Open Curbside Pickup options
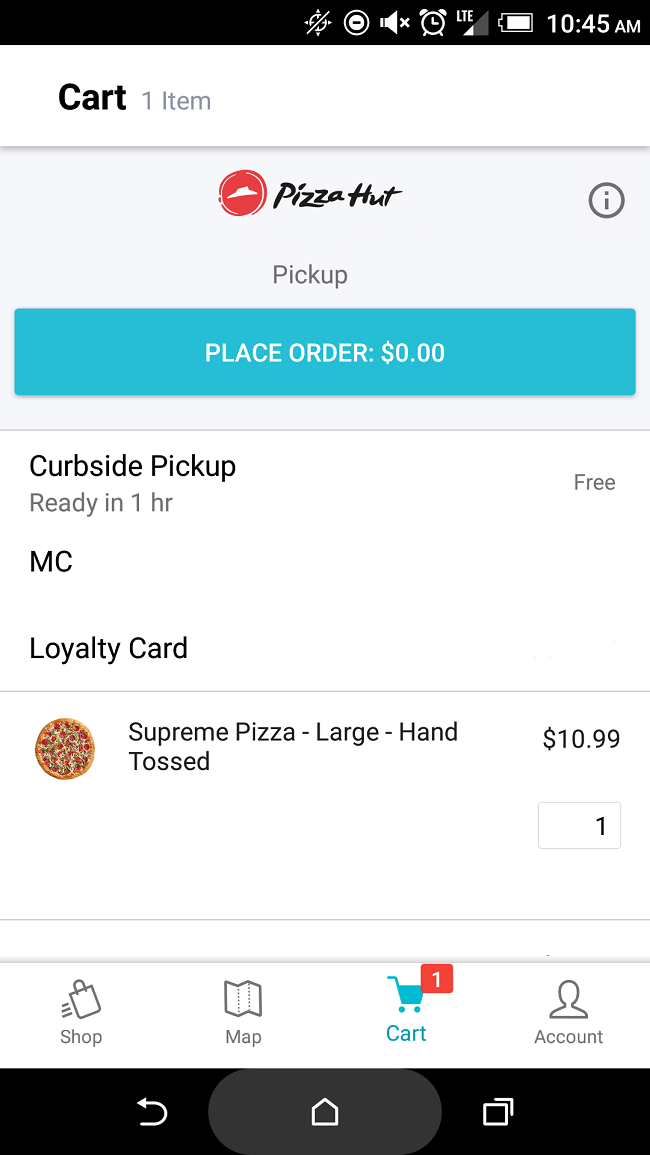This screenshot has width=650, height=1155. click(x=325, y=483)
